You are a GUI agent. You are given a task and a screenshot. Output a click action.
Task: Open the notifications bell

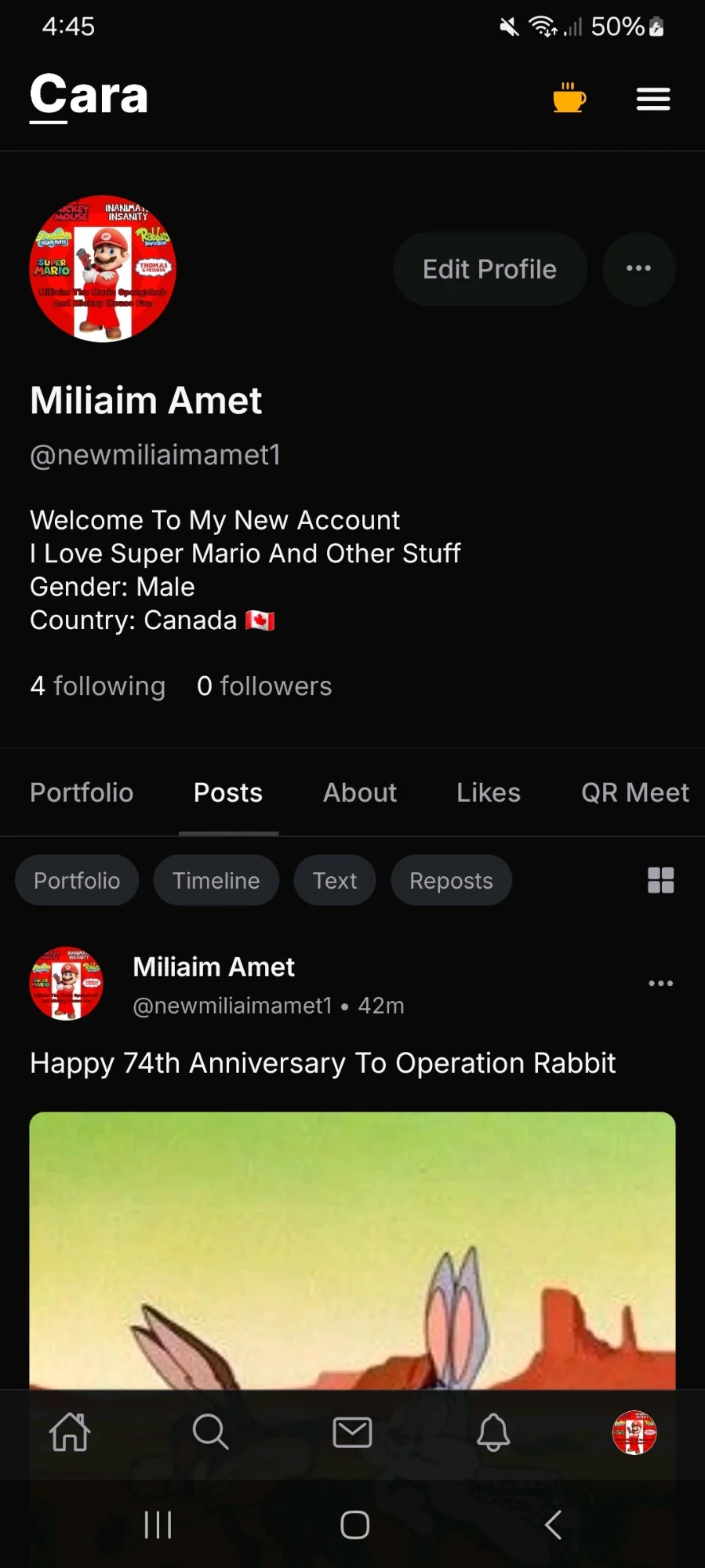[x=493, y=1432]
